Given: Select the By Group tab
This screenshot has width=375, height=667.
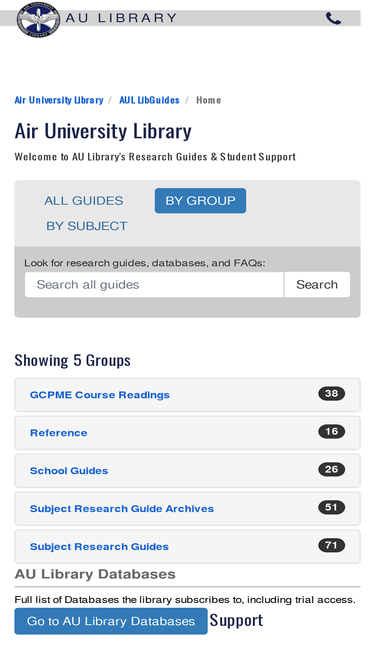Looking at the screenshot, I should 200,201.
